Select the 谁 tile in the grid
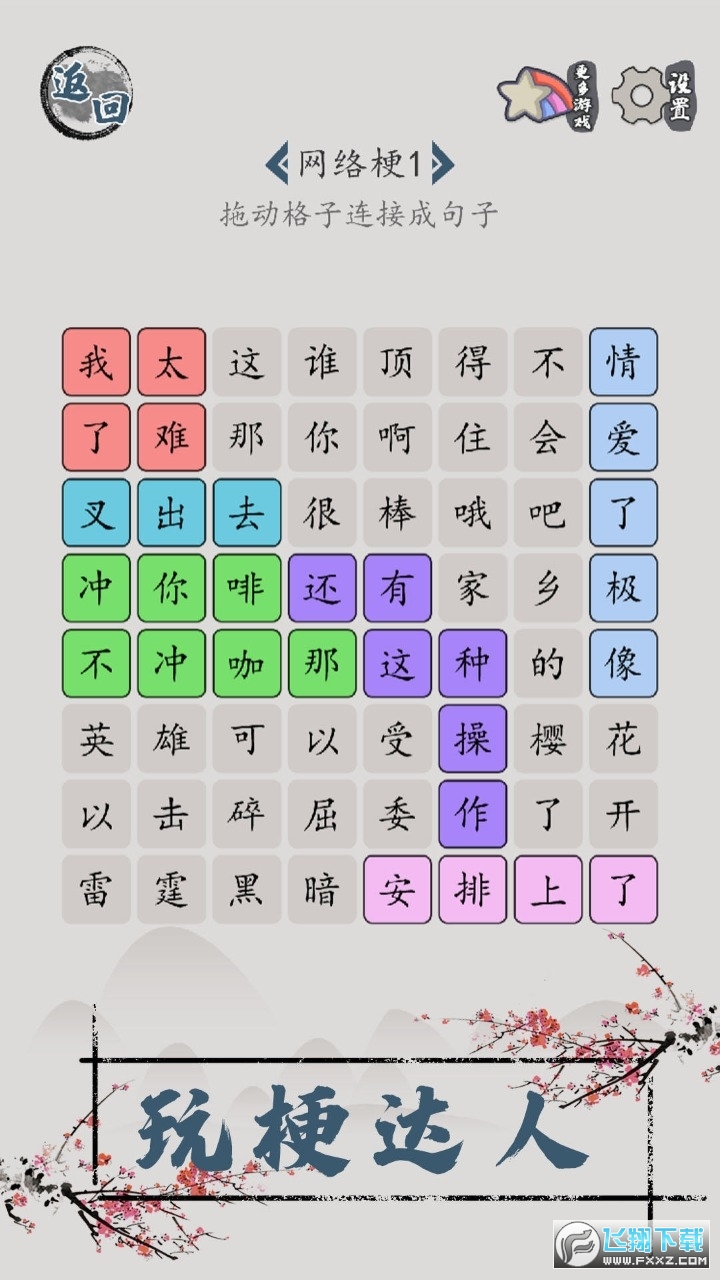 coord(322,362)
